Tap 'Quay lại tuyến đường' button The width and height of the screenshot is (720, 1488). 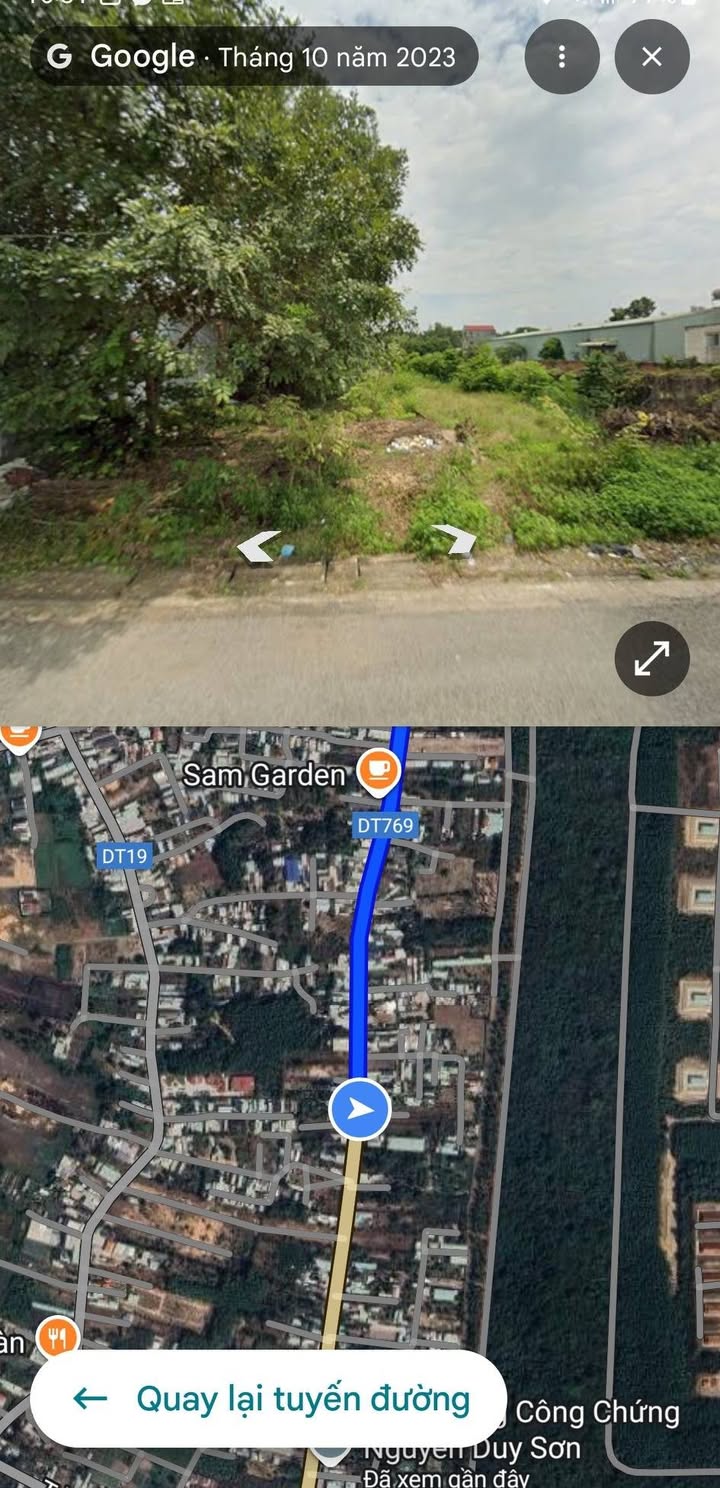tap(266, 1398)
